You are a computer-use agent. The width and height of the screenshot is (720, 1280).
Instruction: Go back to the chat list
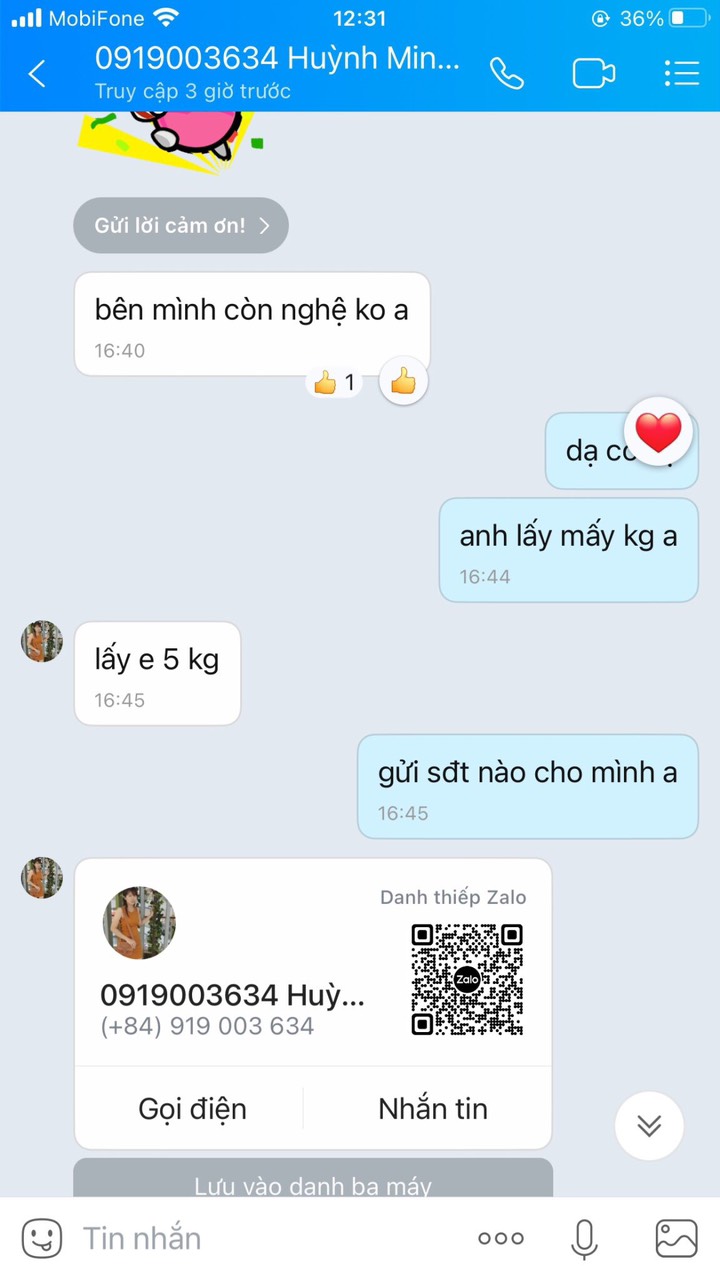(x=37, y=74)
